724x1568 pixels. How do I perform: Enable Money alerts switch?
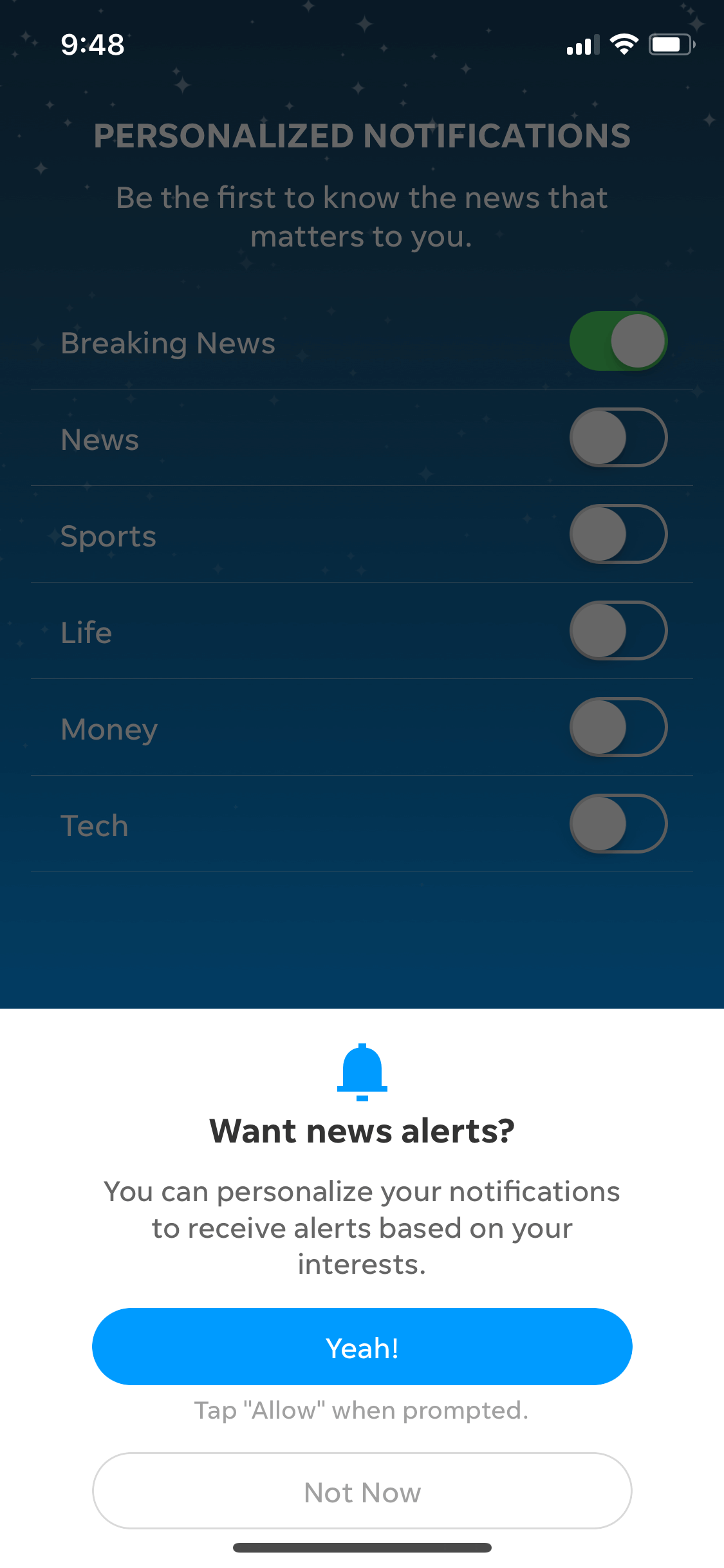618,727
